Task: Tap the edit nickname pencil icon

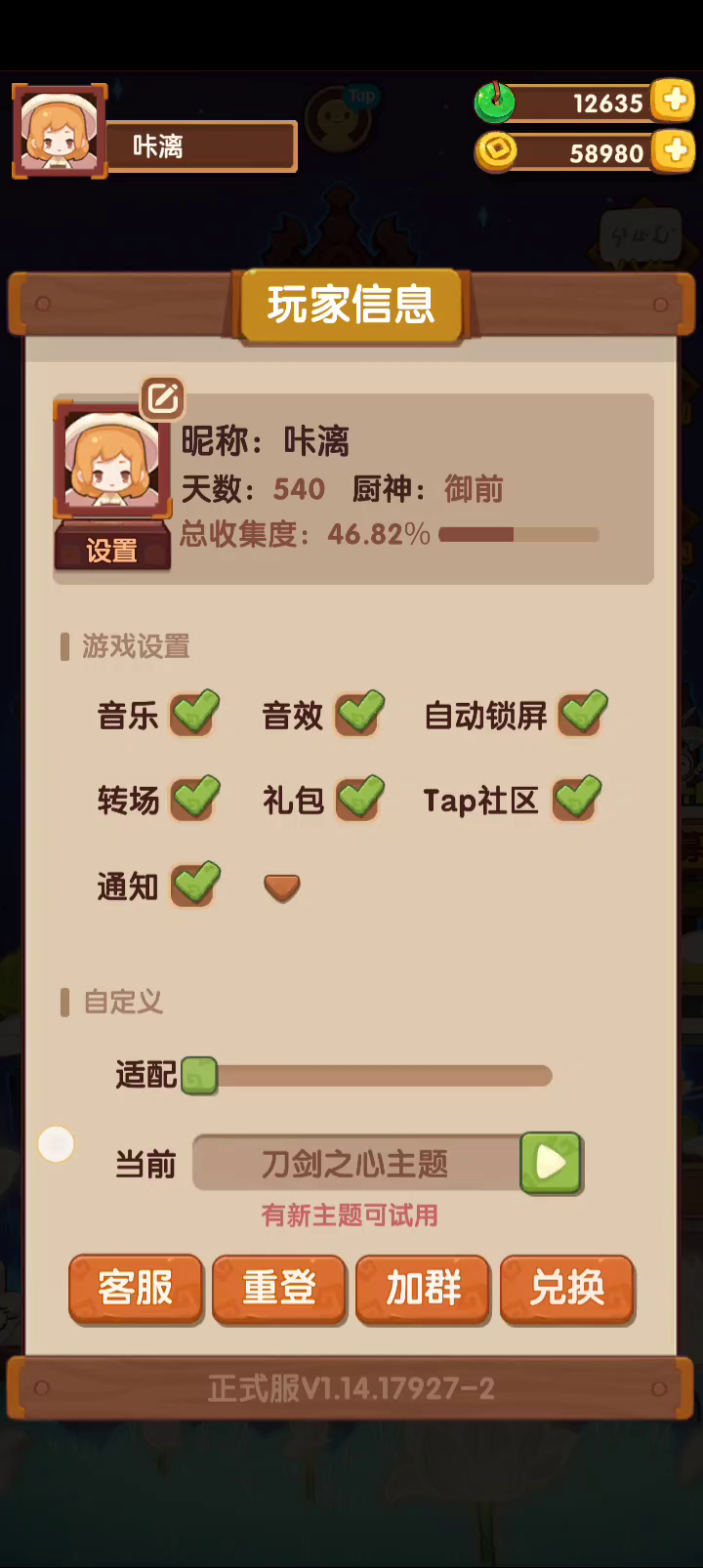Action: click(162, 397)
